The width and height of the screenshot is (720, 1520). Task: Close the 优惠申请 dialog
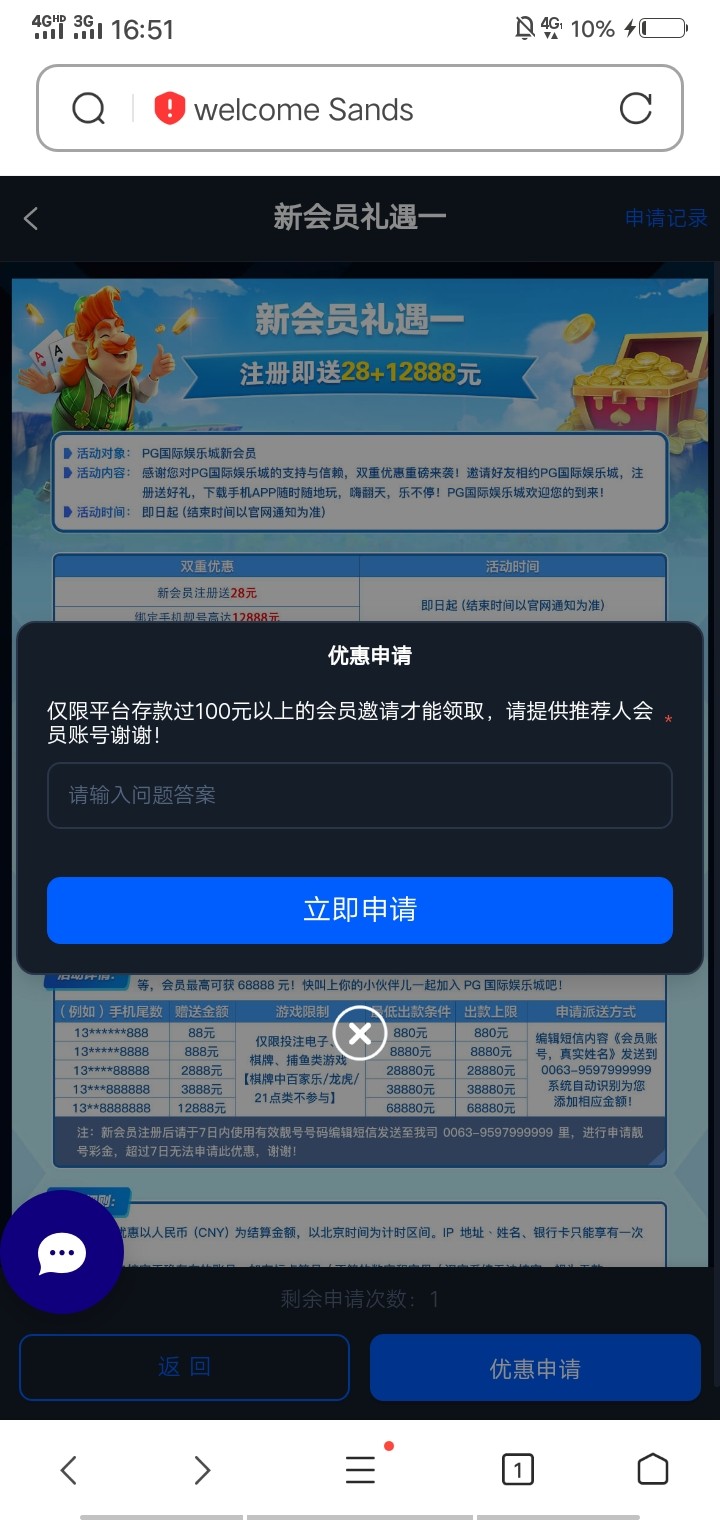pyautogui.click(x=360, y=1033)
